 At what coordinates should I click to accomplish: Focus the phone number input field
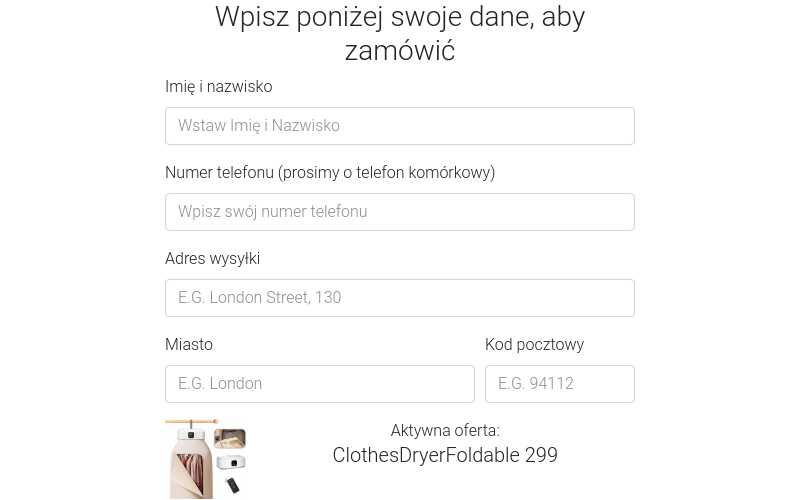click(399, 212)
